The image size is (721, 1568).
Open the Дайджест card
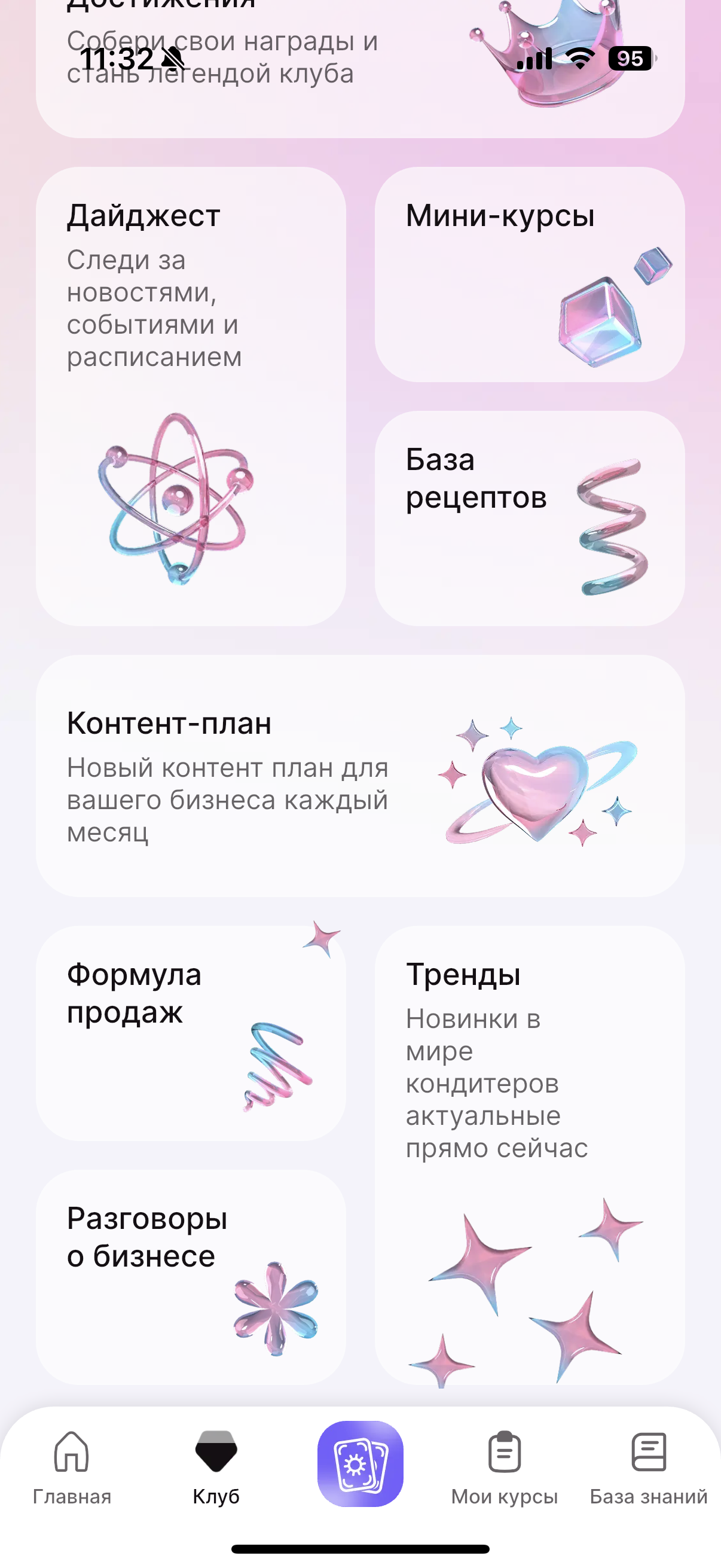(191, 396)
